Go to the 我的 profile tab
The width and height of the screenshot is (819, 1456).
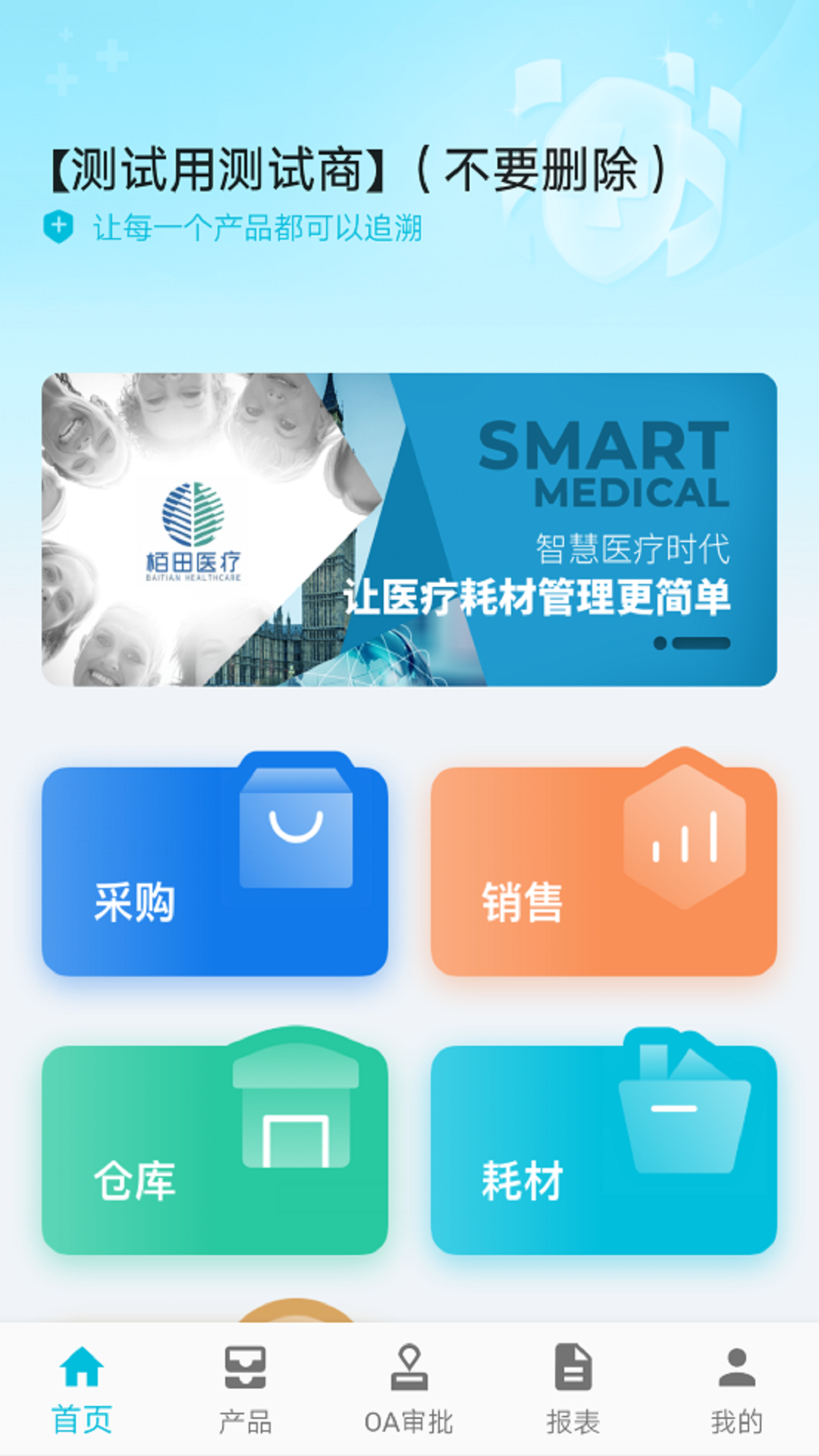coord(736,1389)
